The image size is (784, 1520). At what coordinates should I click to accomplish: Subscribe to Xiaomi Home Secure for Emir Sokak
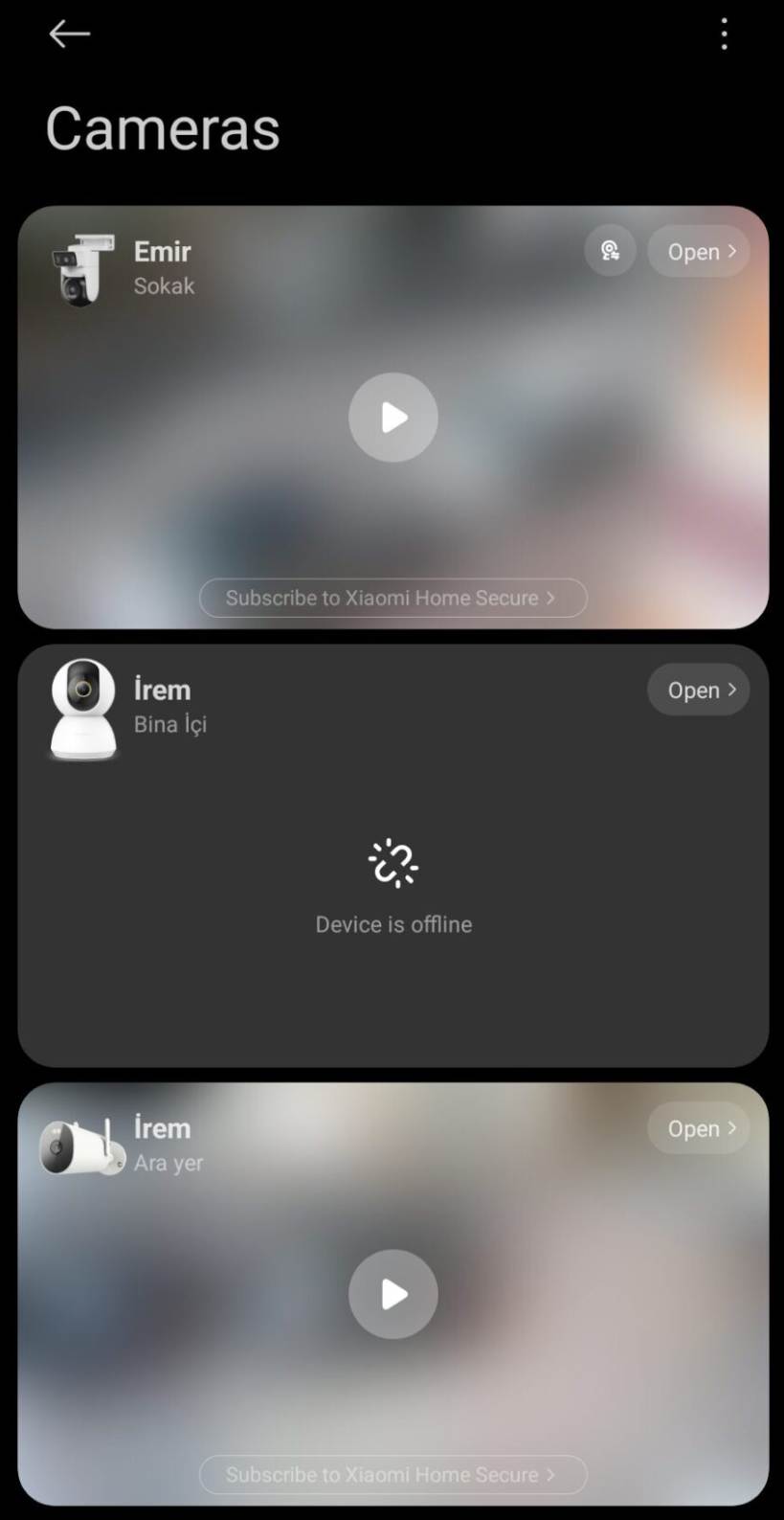[392, 598]
